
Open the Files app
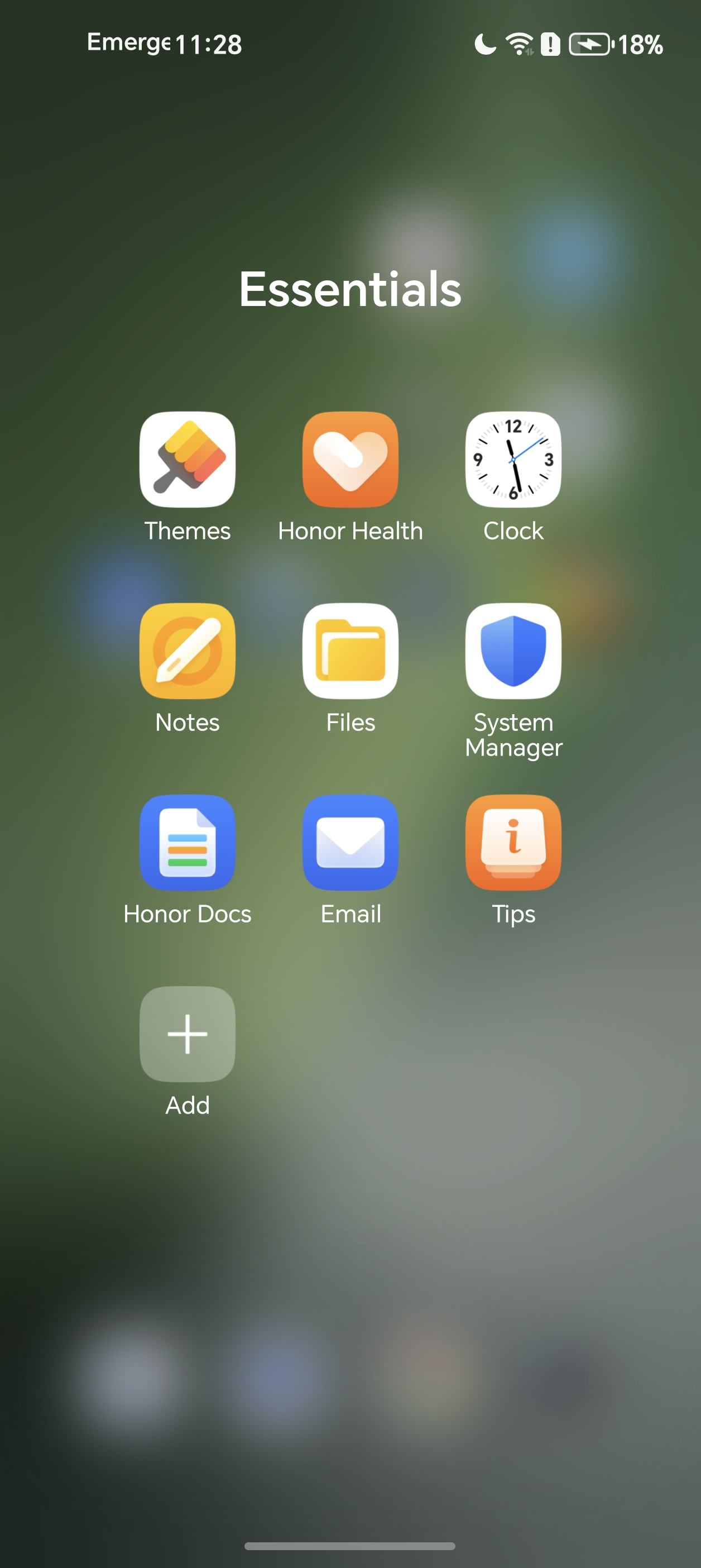click(x=350, y=651)
